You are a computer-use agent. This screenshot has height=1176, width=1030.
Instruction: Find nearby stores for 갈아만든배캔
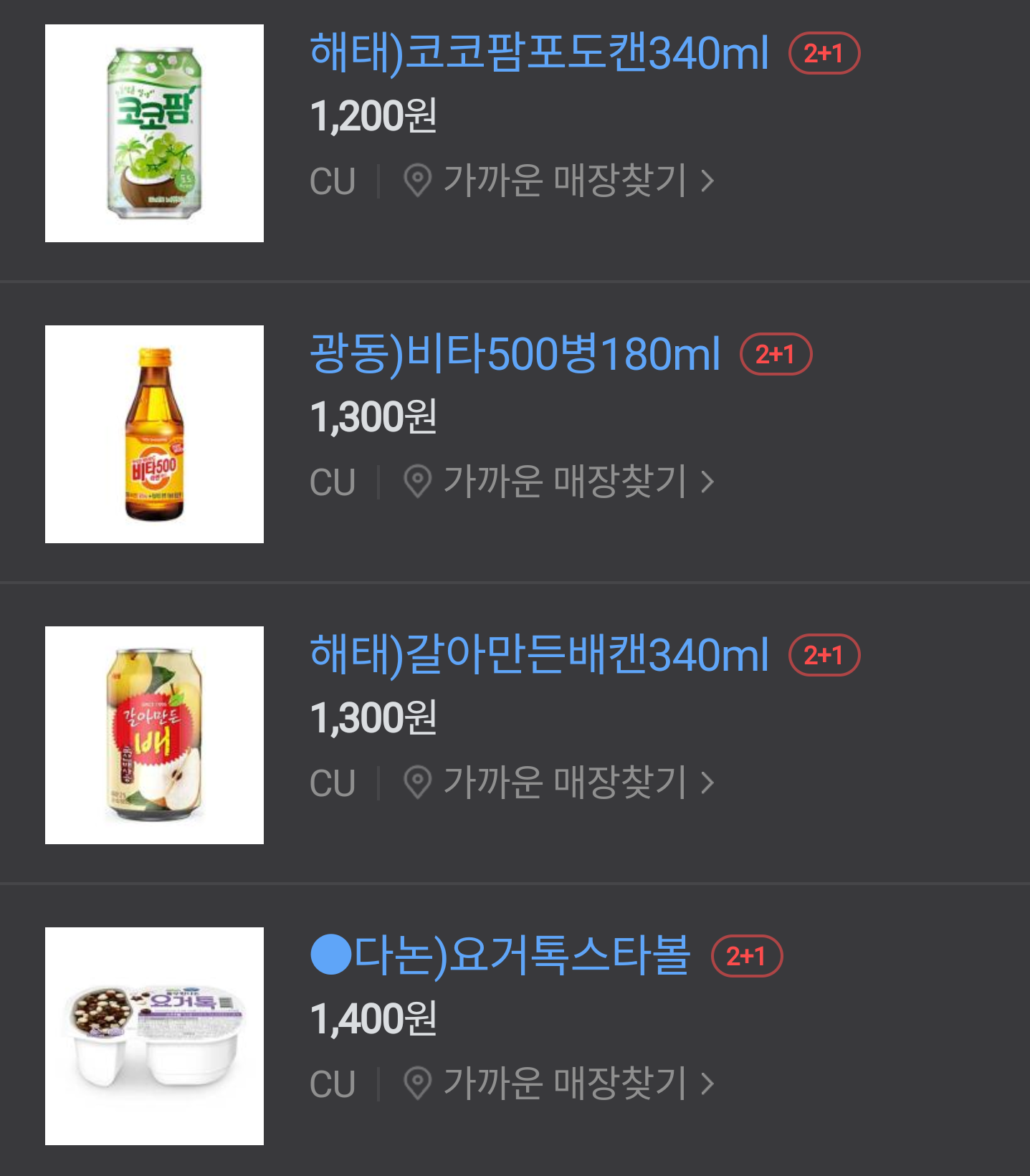click(559, 783)
